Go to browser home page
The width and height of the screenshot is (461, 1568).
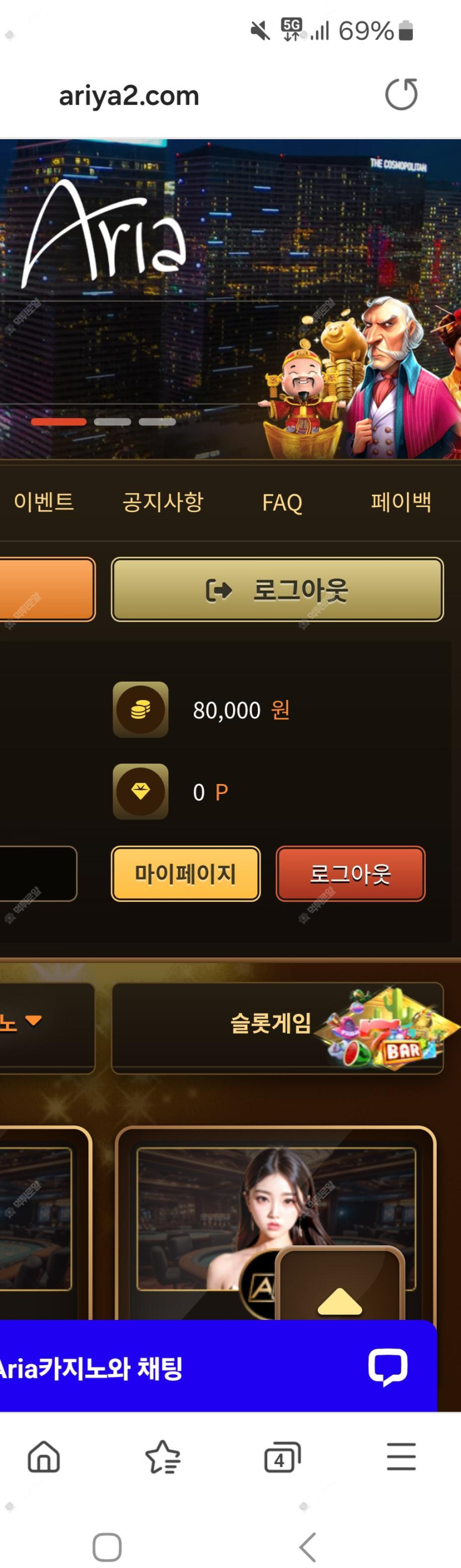[x=44, y=1456]
